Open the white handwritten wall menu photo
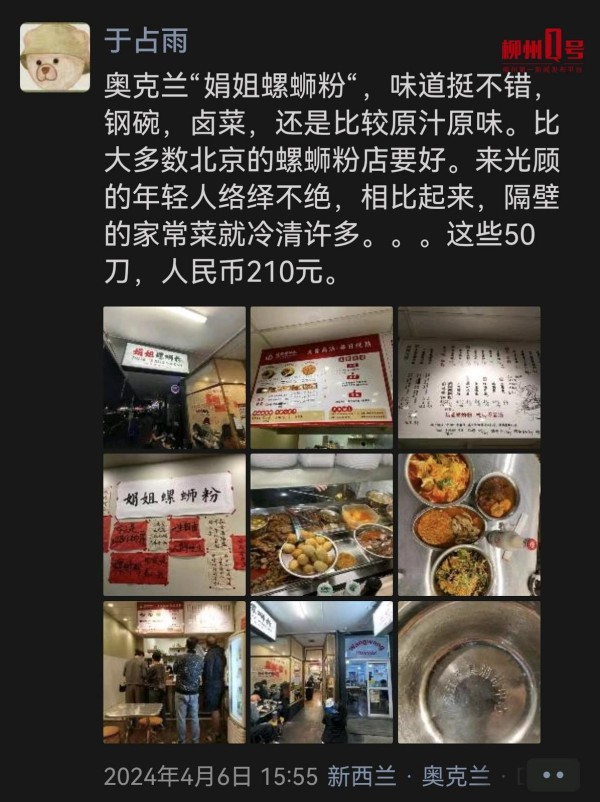Viewport: 600px width, 802px height. pyautogui.click(x=469, y=377)
